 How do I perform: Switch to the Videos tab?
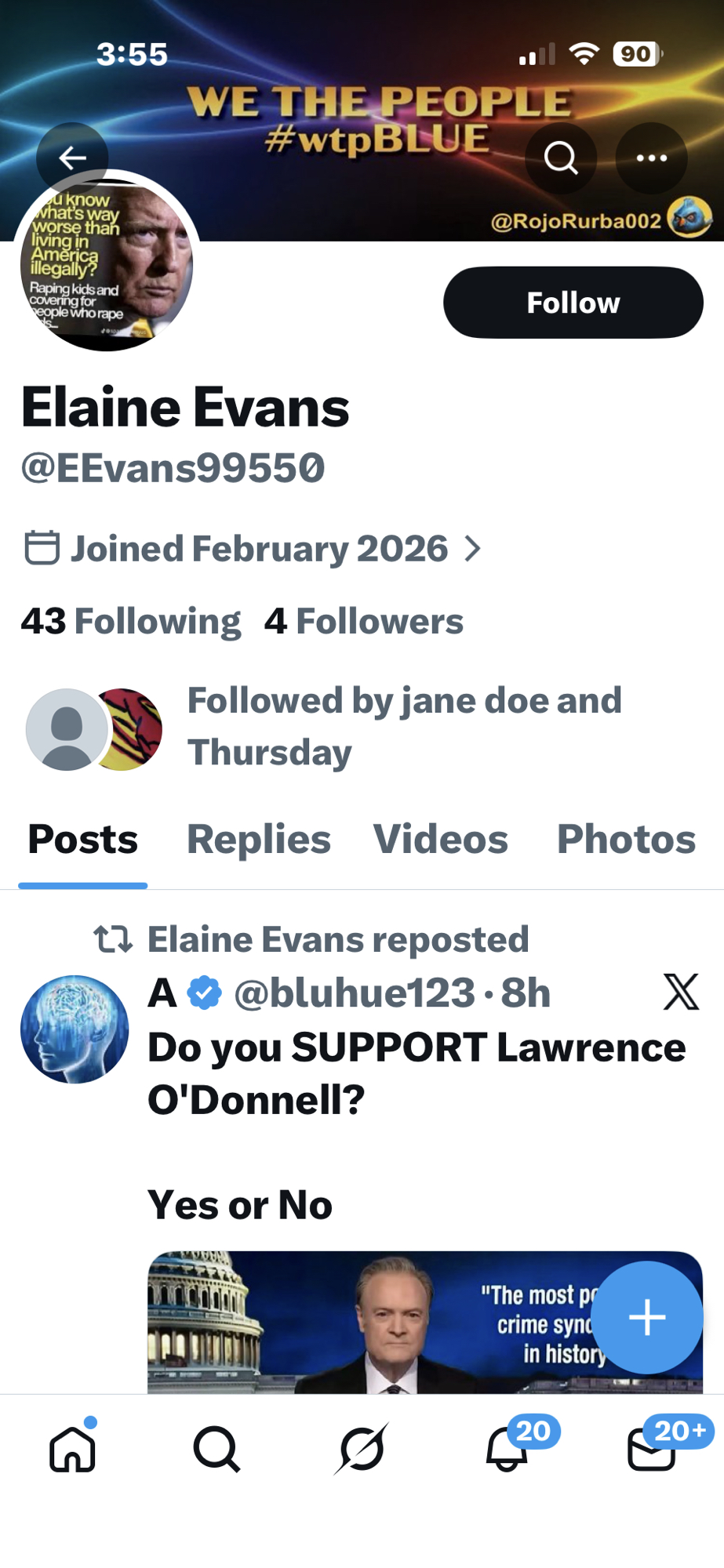click(x=440, y=840)
